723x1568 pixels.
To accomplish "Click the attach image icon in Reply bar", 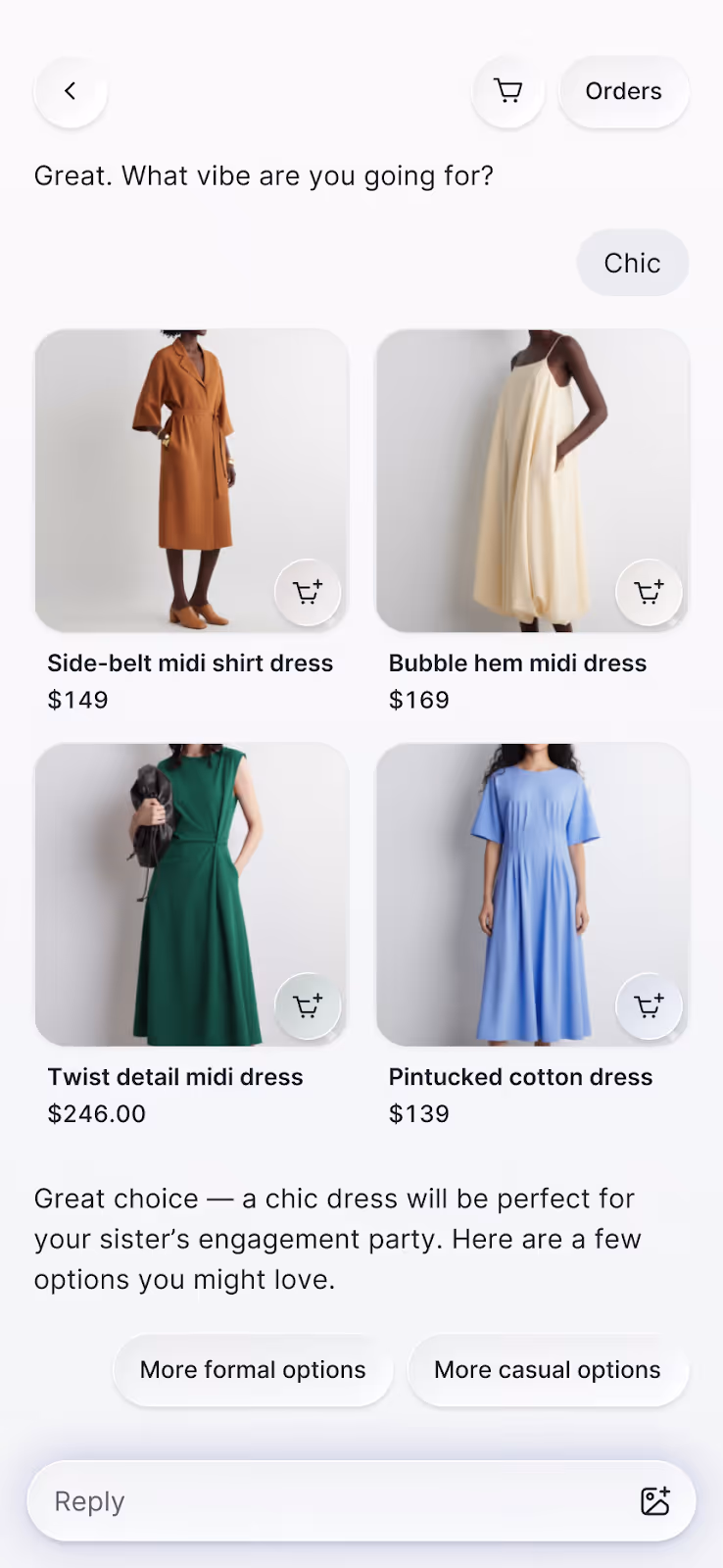I will (x=656, y=1500).
